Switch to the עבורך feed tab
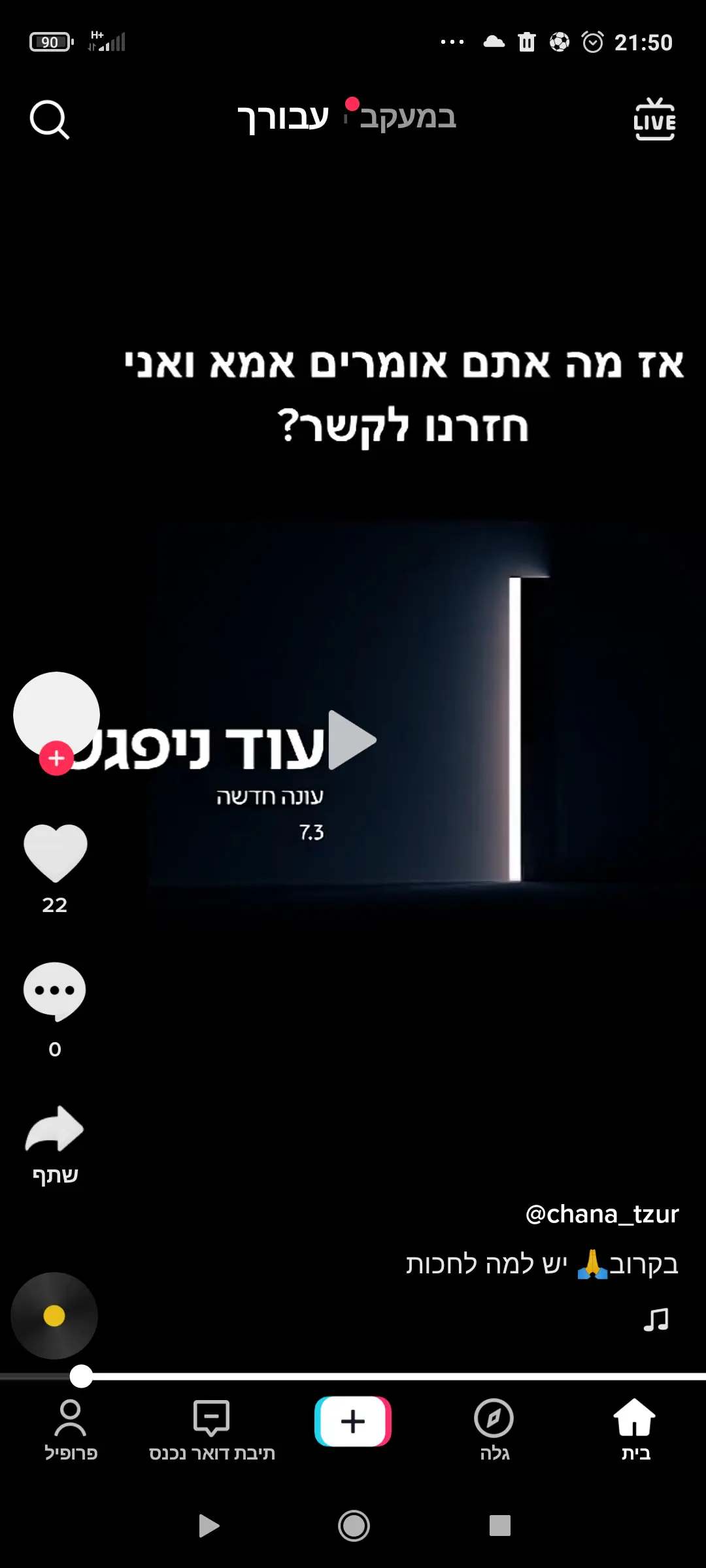 click(x=283, y=118)
